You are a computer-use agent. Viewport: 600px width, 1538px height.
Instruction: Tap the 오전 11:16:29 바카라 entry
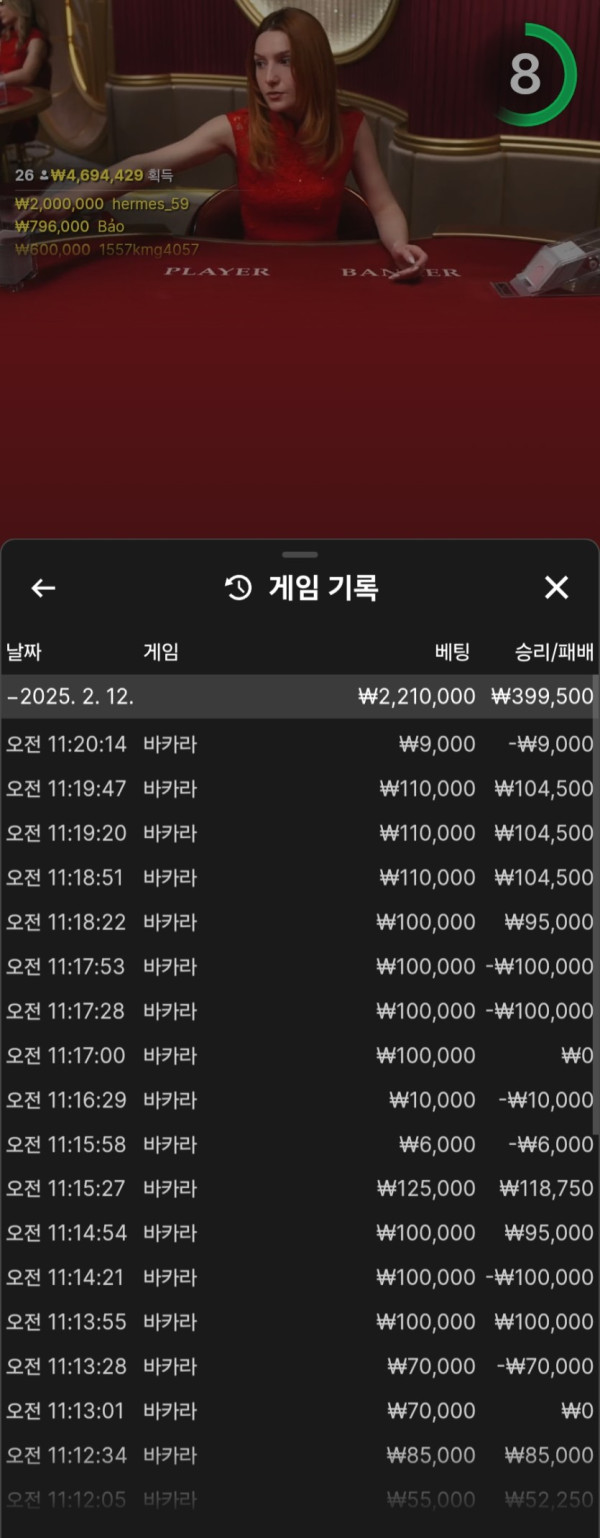299,1100
